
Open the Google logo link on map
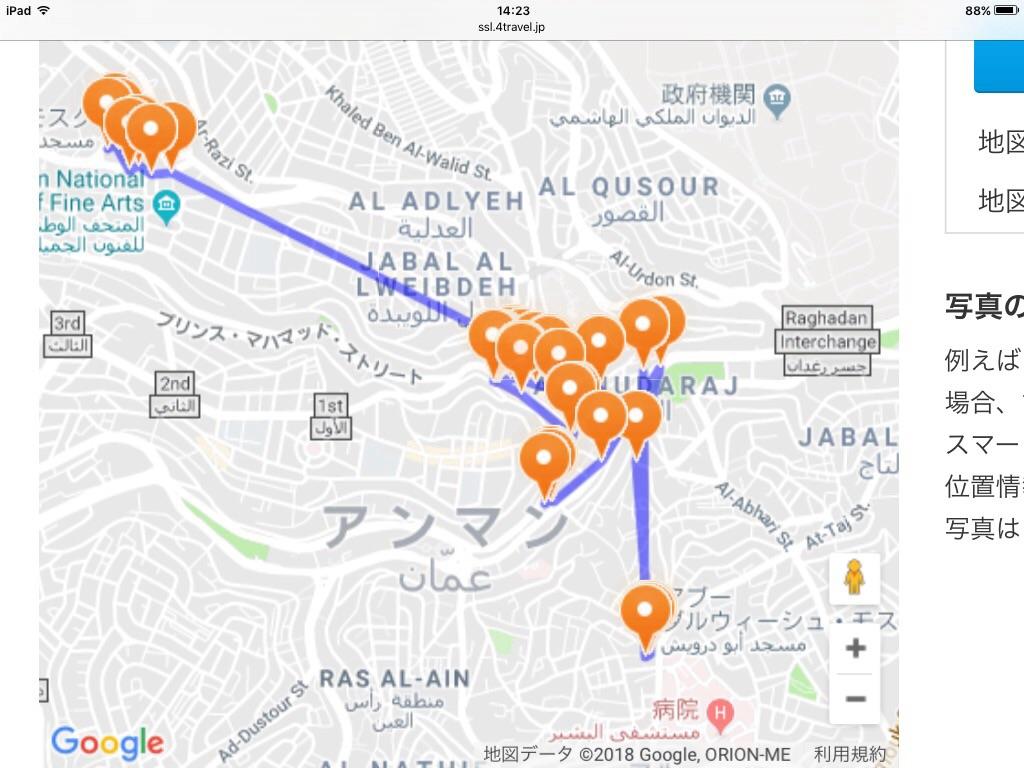click(107, 742)
